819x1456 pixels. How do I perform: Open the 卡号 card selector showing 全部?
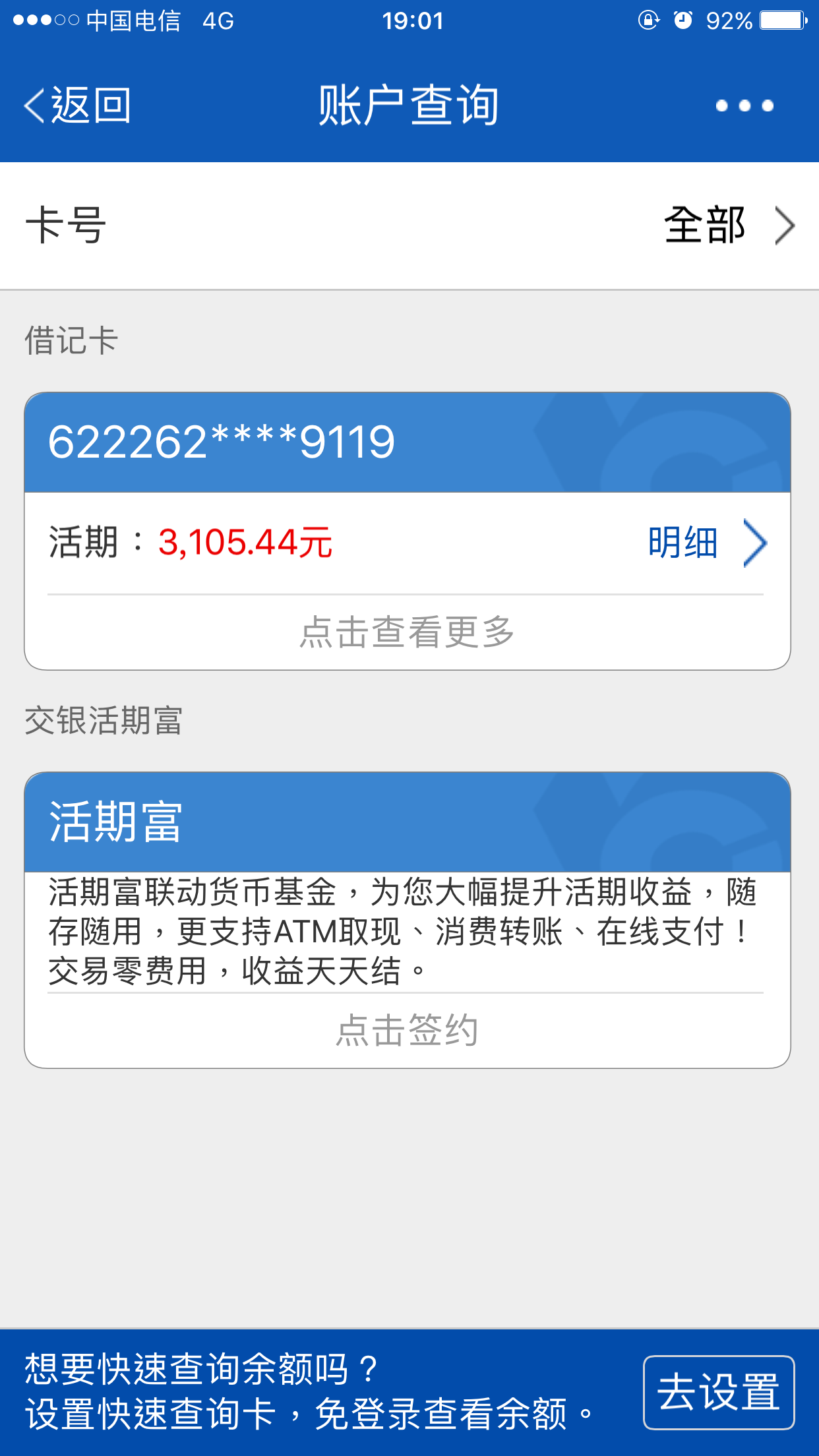(729, 226)
